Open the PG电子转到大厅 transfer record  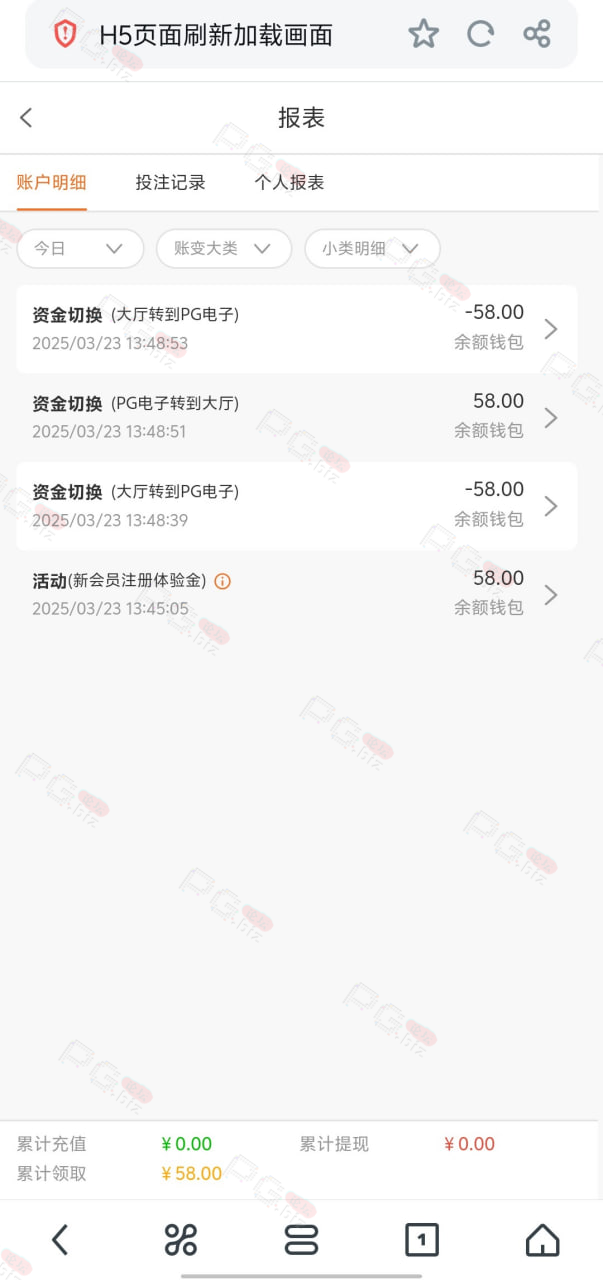click(297, 417)
